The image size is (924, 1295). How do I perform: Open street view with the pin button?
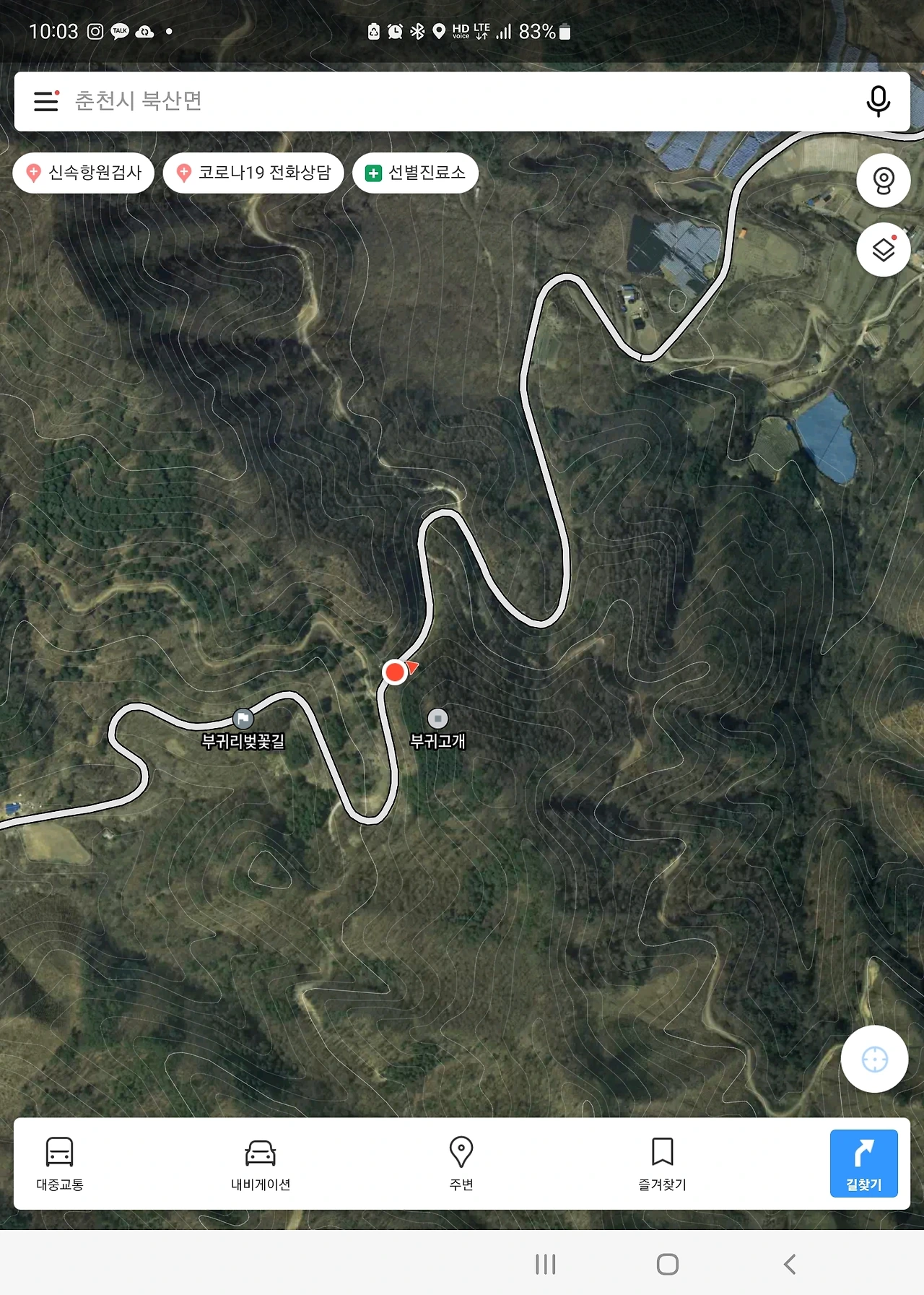(883, 181)
